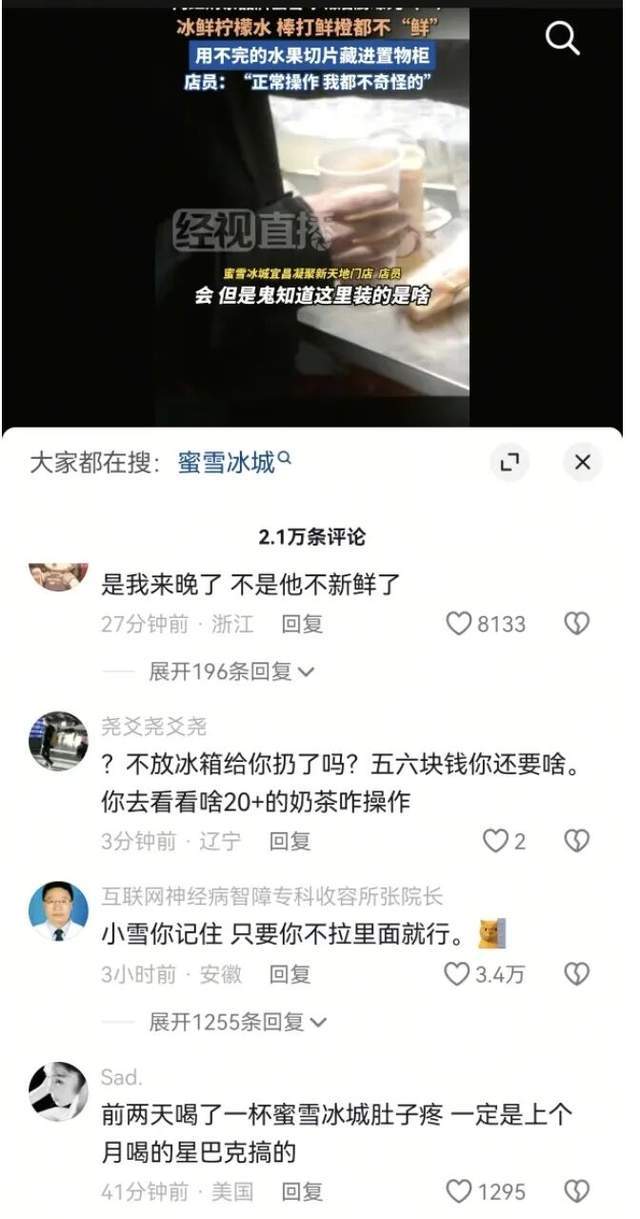Like Sad.'s comment
Viewport: 640px width, 1219px height.
pyautogui.click(x=458, y=1192)
